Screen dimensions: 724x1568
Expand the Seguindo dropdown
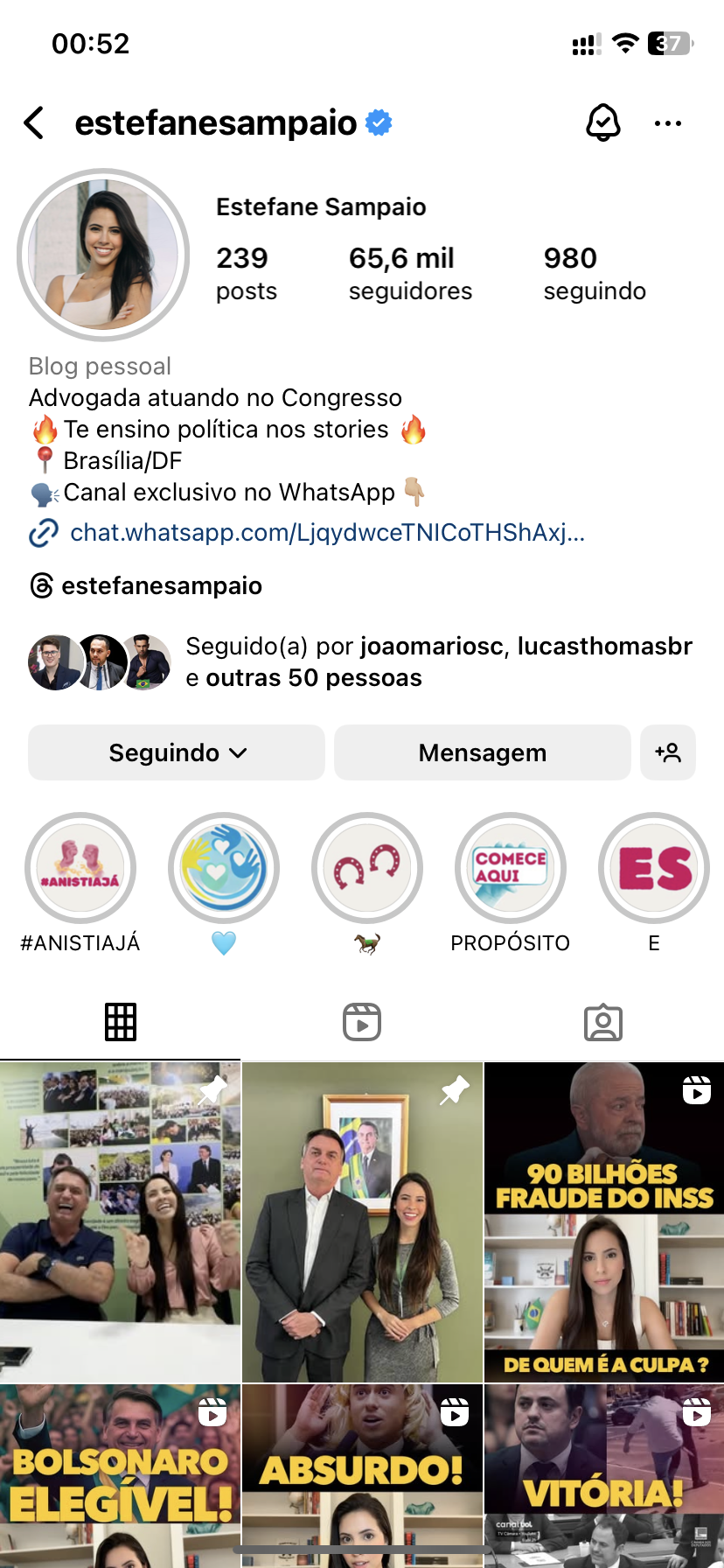177,752
